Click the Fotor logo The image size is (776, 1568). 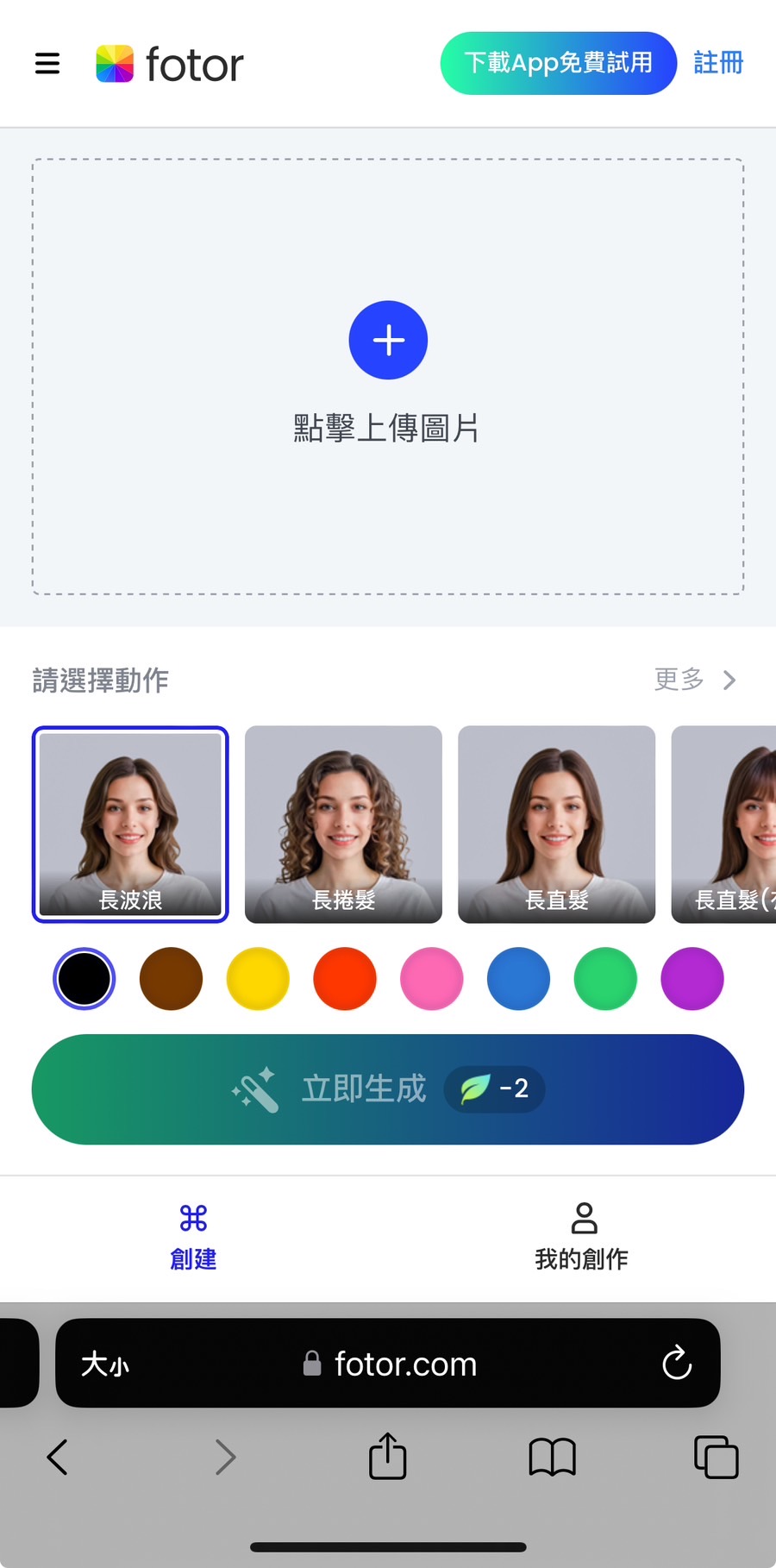click(x=169, y=63)
